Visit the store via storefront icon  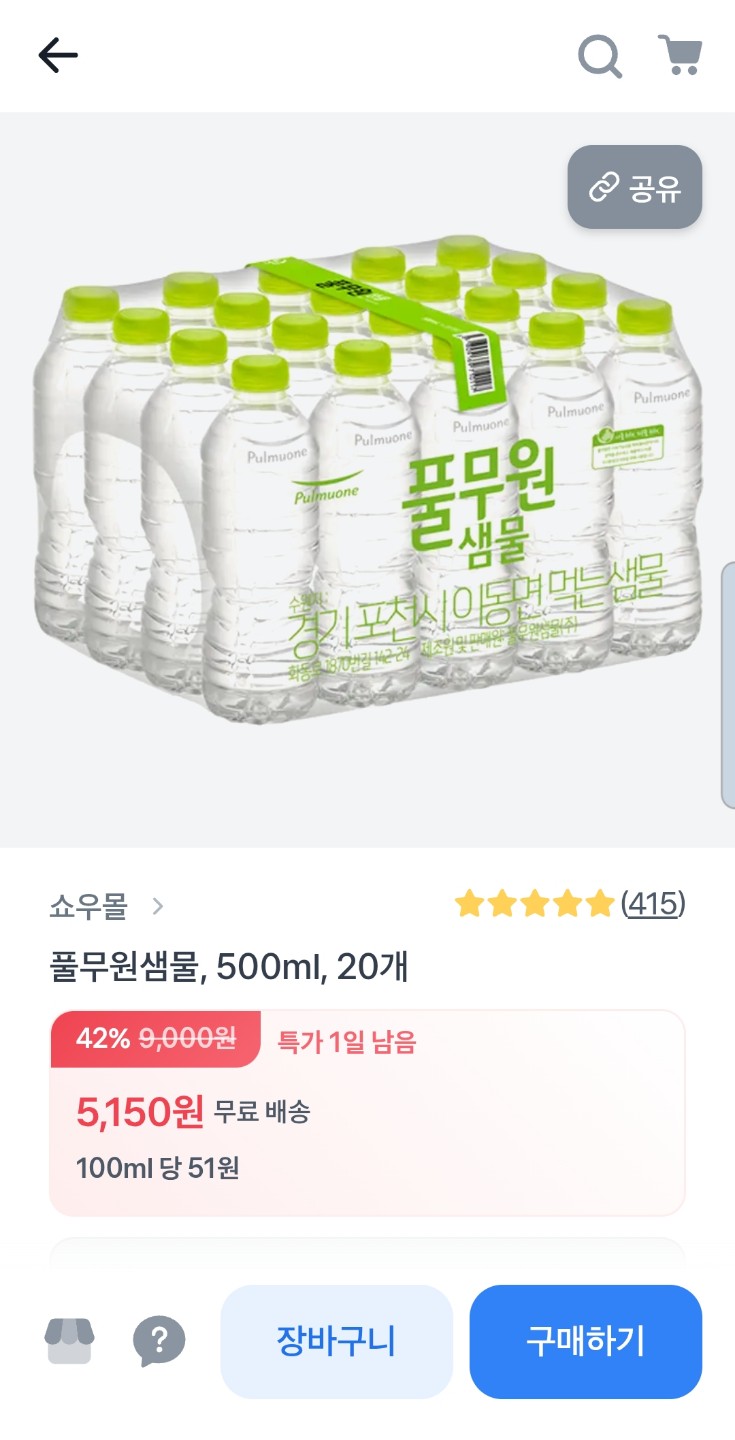coord(70,1341)
